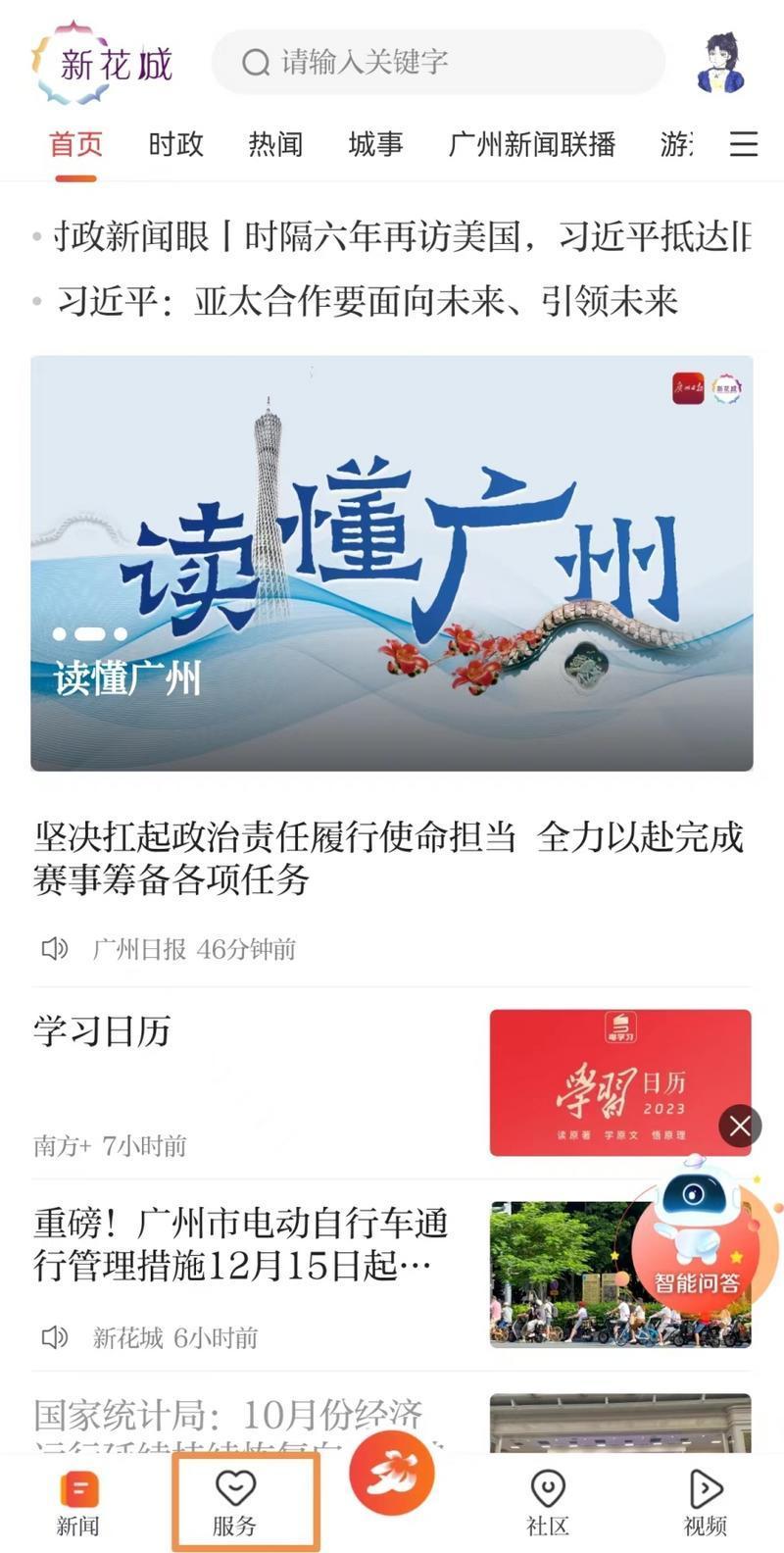Switch to the 社区 tab

[x=547, y=1502]
